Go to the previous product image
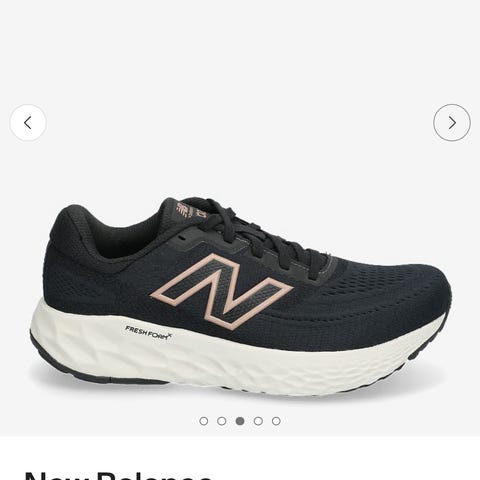 pos(28,123)
